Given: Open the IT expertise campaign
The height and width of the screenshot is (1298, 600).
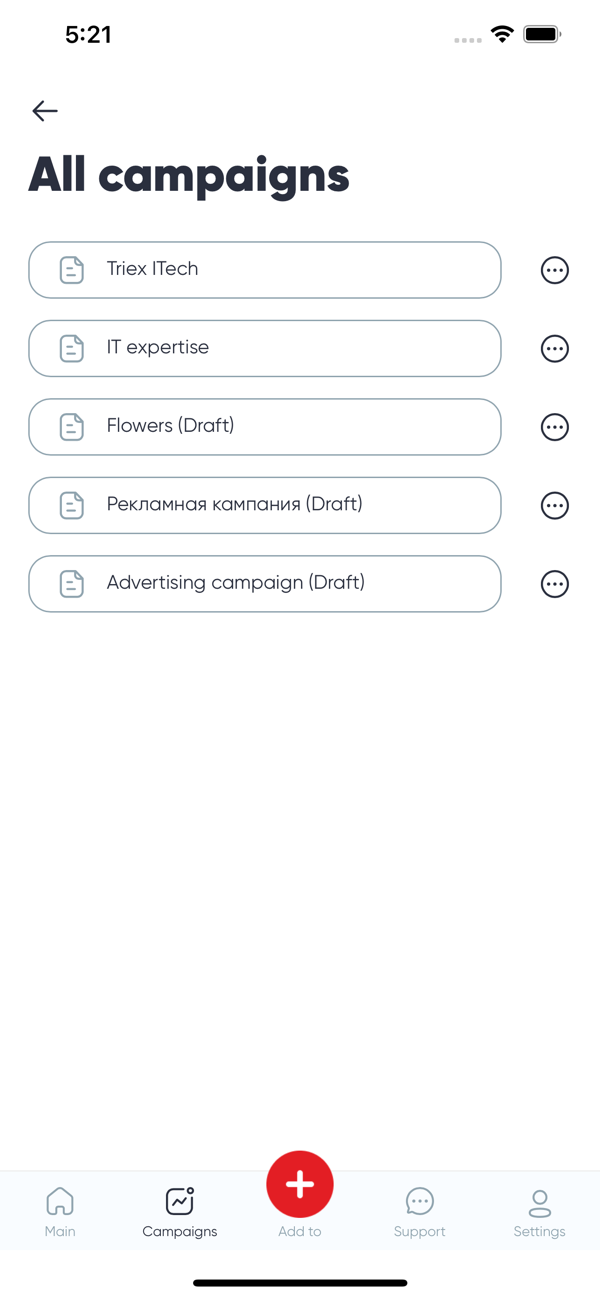Looking at the screenshot, I should tap(264, 348).
